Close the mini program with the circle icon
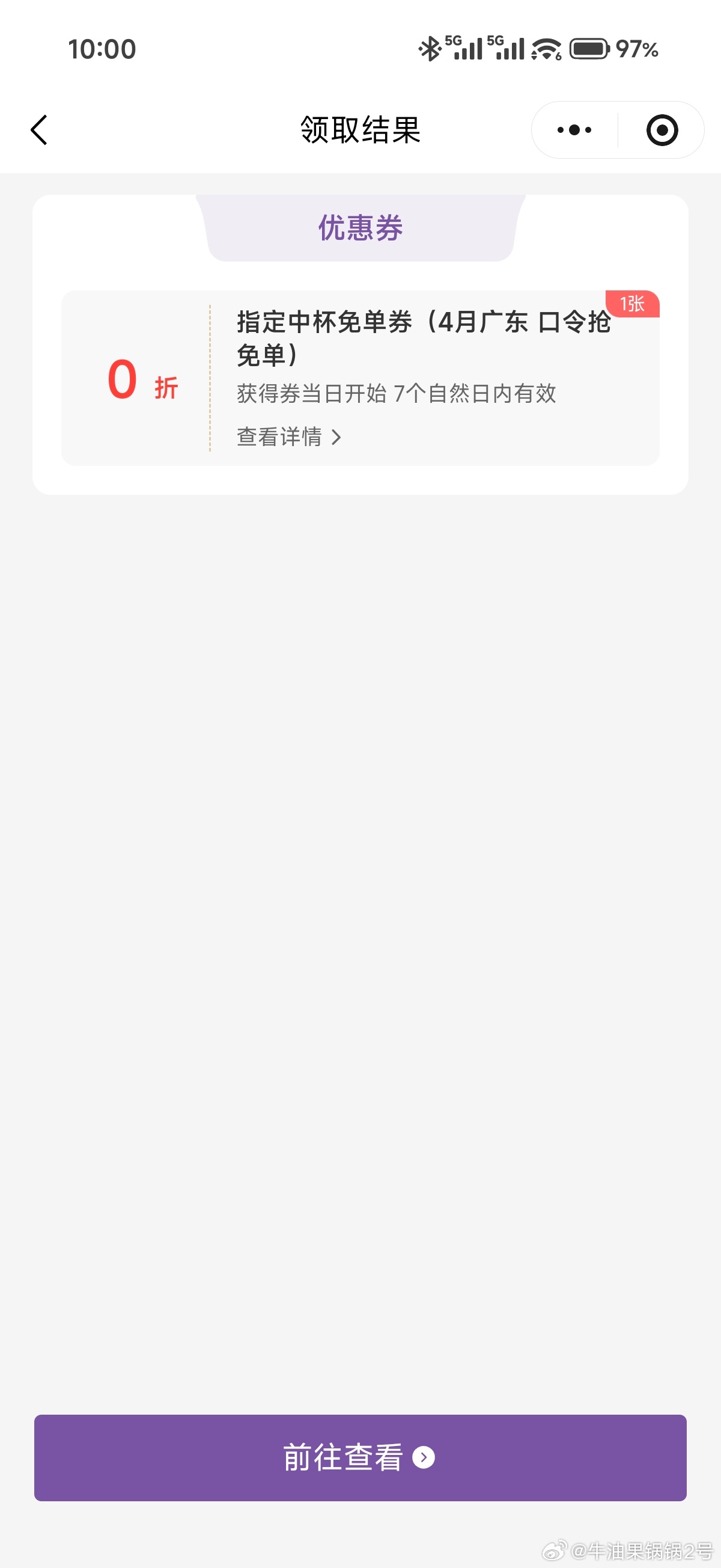The width and height of the screenshot is (721, 1568). click(x=662, y=130)
